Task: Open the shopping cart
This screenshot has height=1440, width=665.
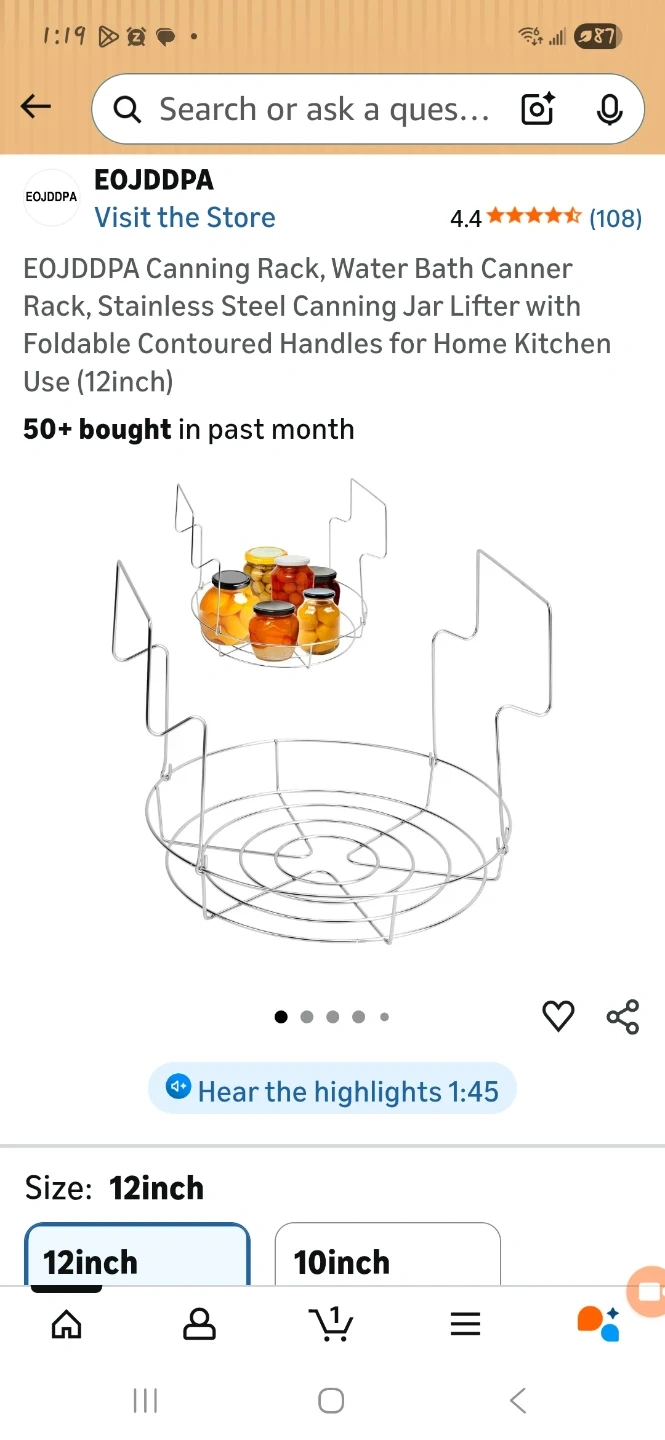Action: pos(331,1325)
